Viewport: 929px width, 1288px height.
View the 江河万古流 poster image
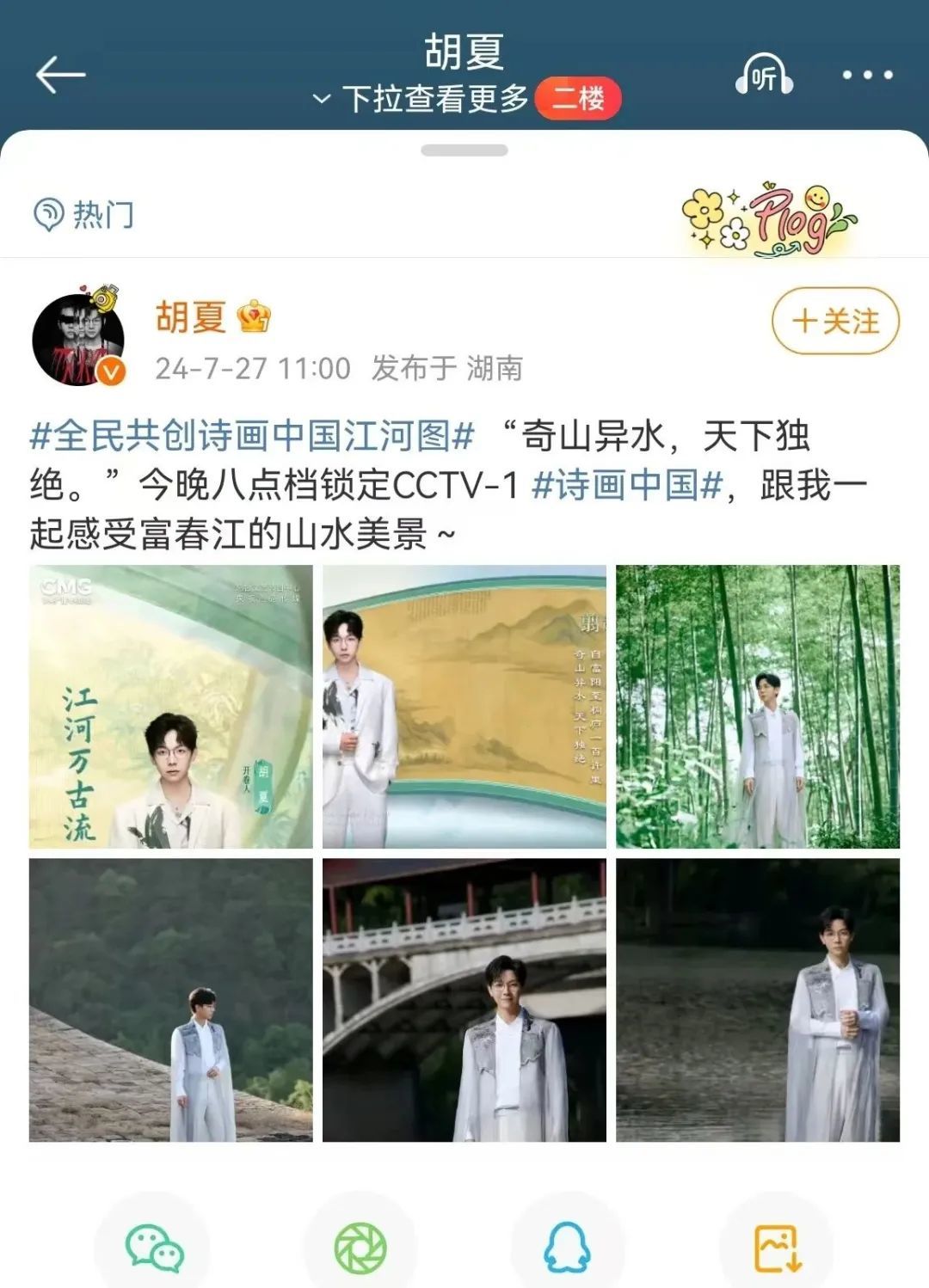coord(171,707)
